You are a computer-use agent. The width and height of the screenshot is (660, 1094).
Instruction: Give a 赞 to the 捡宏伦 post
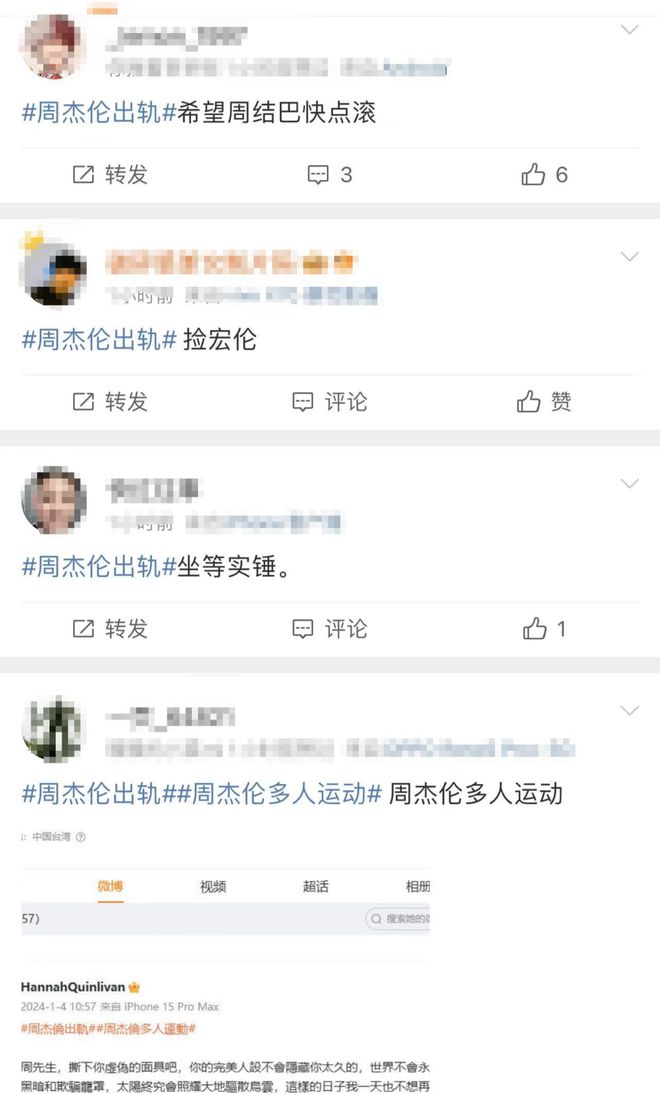click(545, 402)
